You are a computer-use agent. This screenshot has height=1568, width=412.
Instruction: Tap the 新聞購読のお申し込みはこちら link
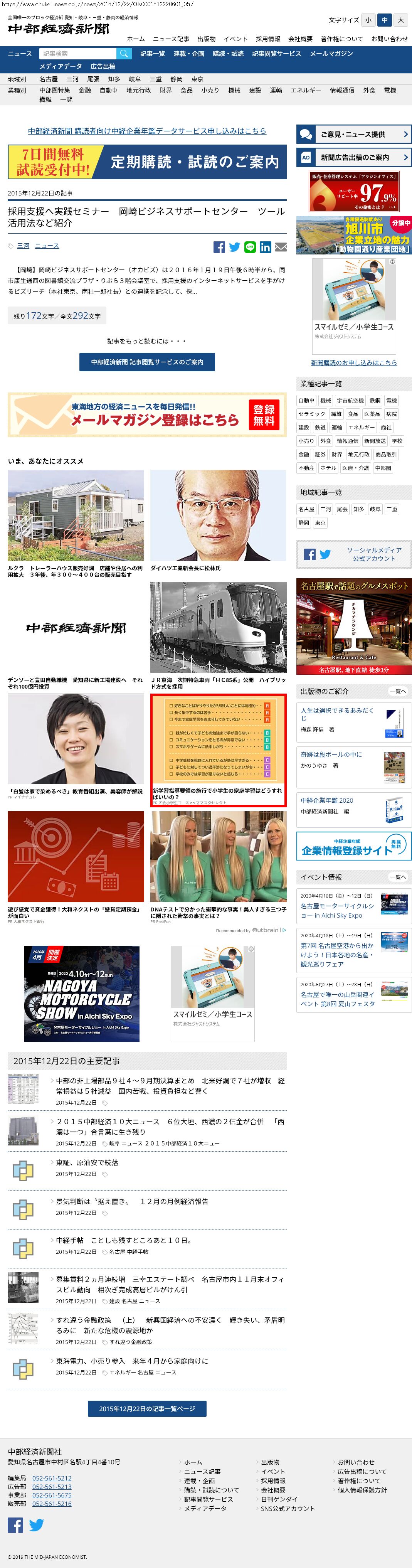(x=353, y=362)
